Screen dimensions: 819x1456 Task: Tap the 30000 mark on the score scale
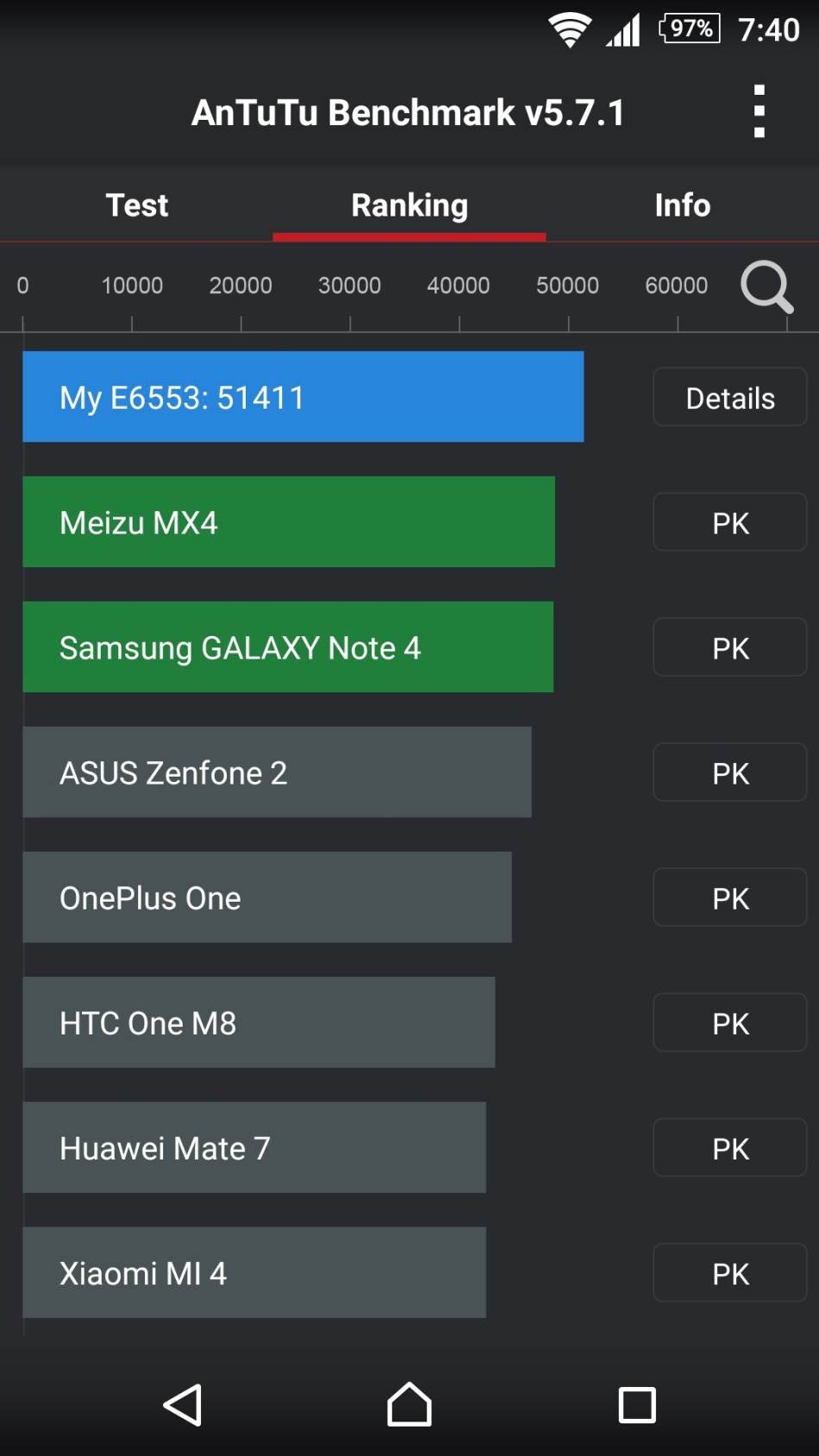(x=350, y=285)
